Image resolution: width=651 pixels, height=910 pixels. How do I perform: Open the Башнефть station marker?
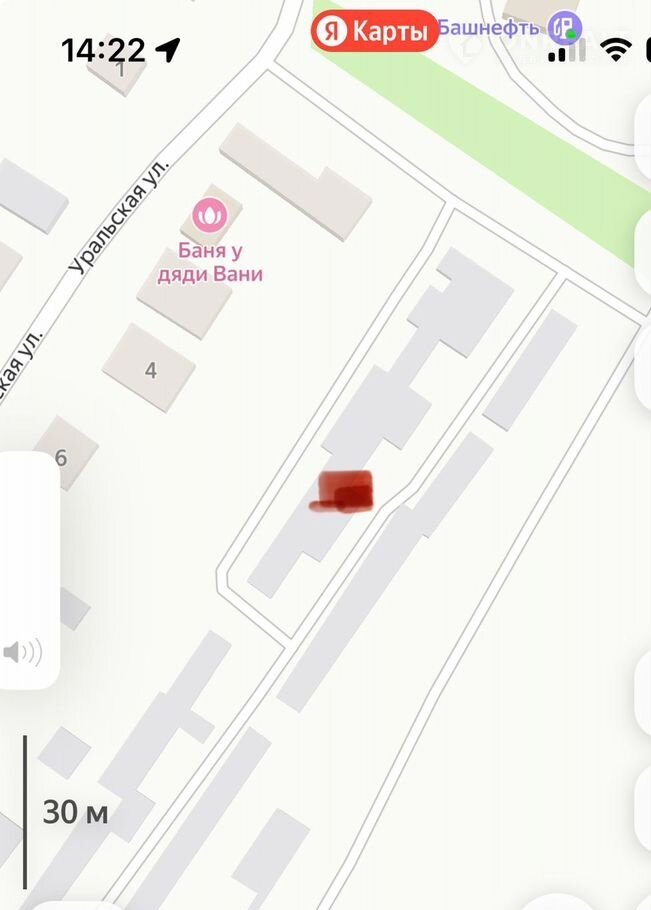click(x=566, y=28)
